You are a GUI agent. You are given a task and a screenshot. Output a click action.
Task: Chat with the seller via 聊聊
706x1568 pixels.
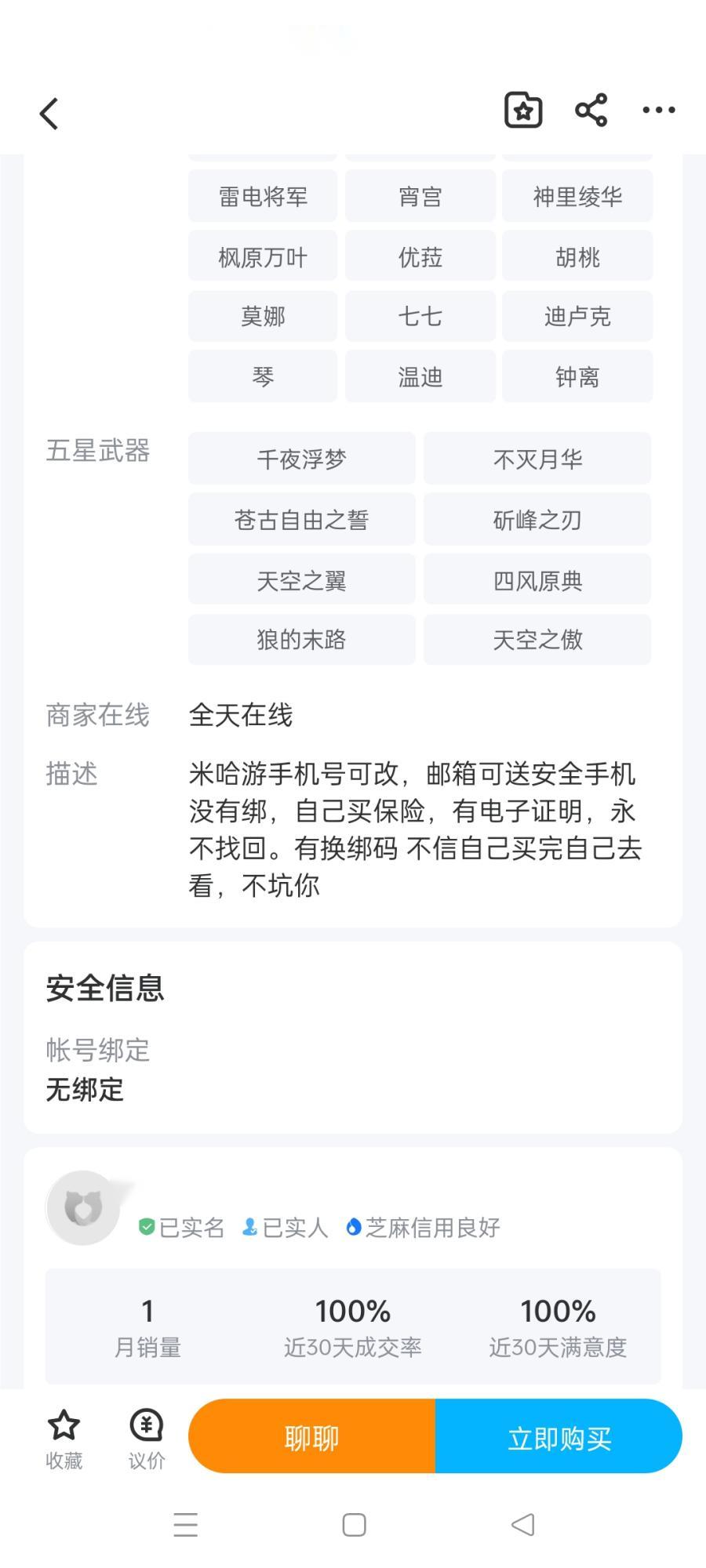coord(312,1436)
